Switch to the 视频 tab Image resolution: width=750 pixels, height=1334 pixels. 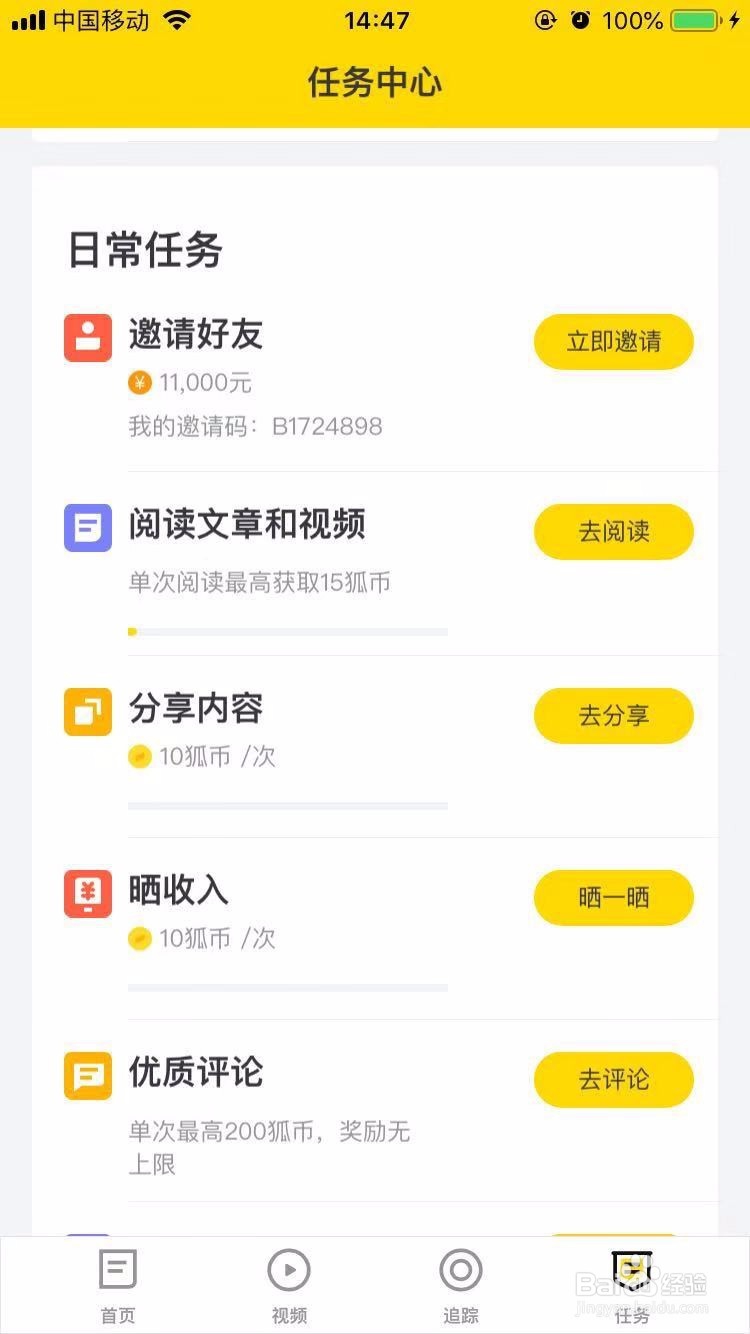[x=289, y=1287]
